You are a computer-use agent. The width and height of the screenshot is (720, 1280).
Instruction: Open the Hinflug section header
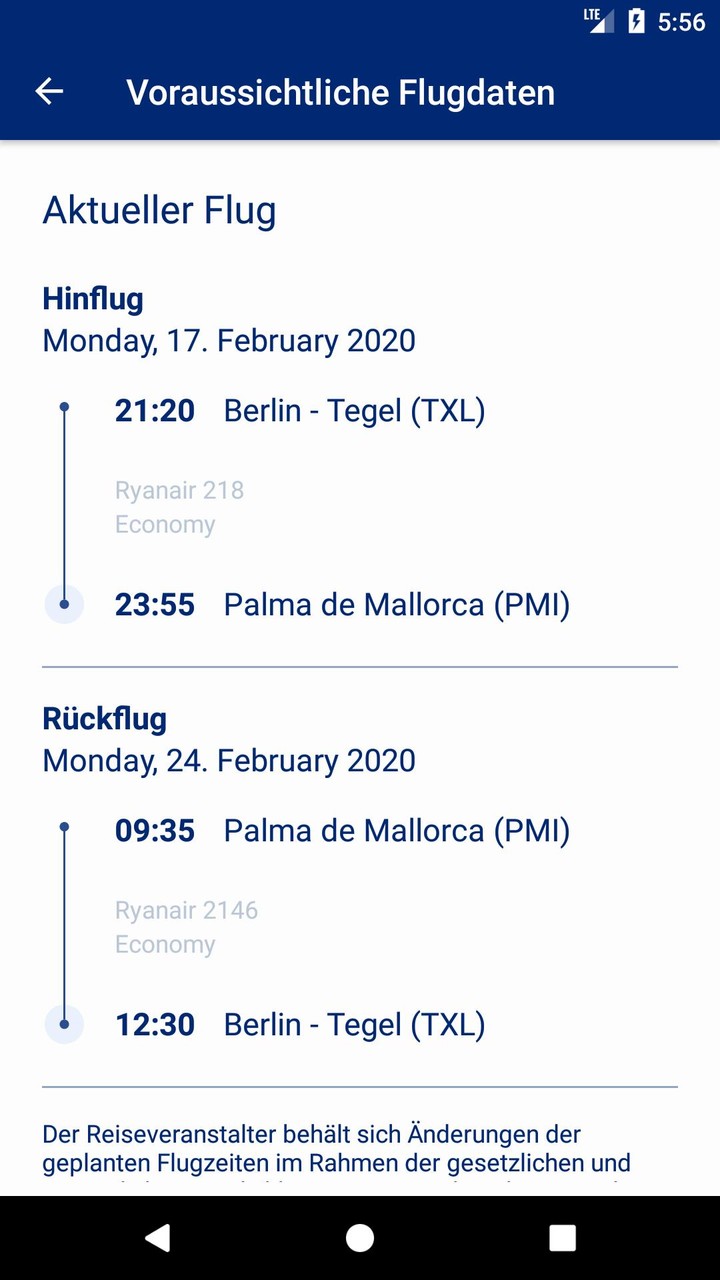(92, 298)
